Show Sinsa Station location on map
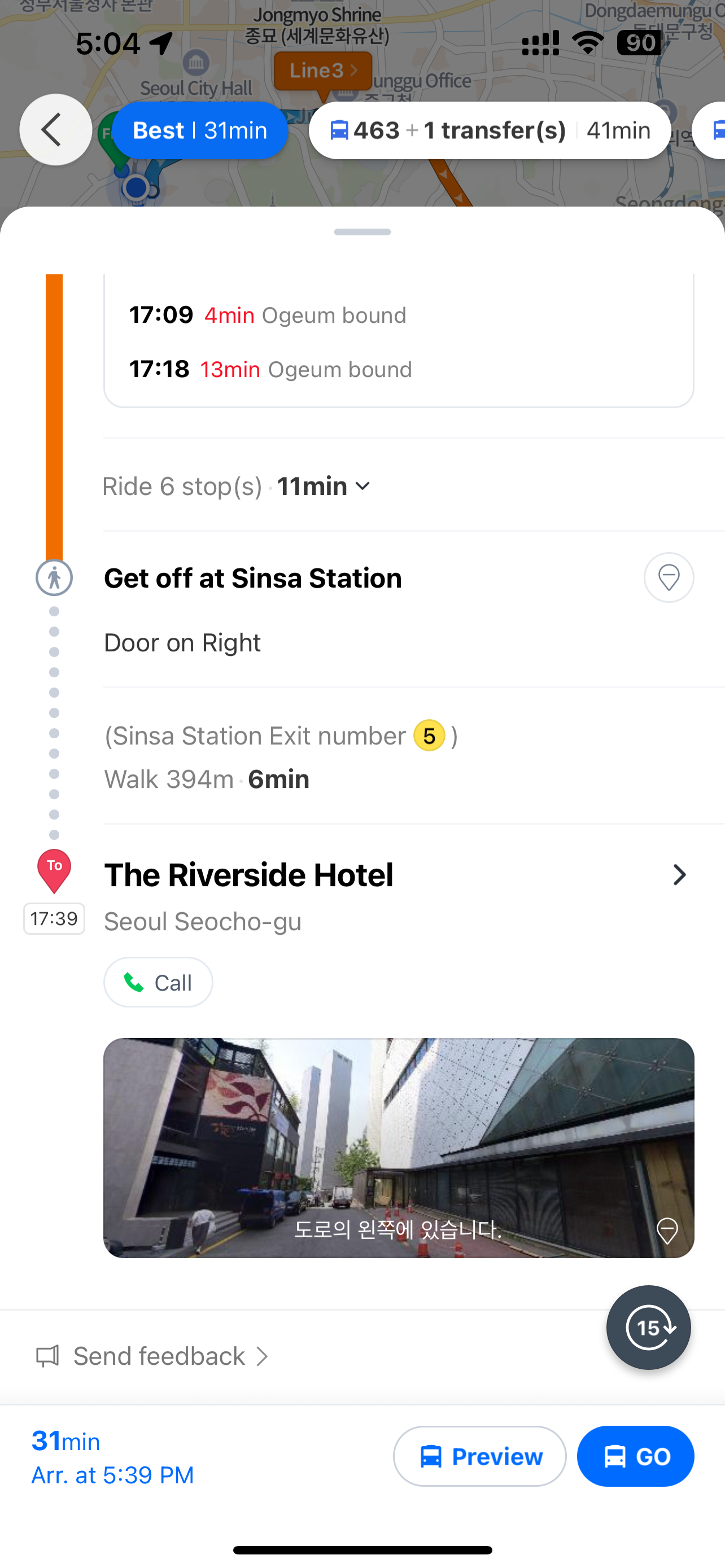 [669, 577]
